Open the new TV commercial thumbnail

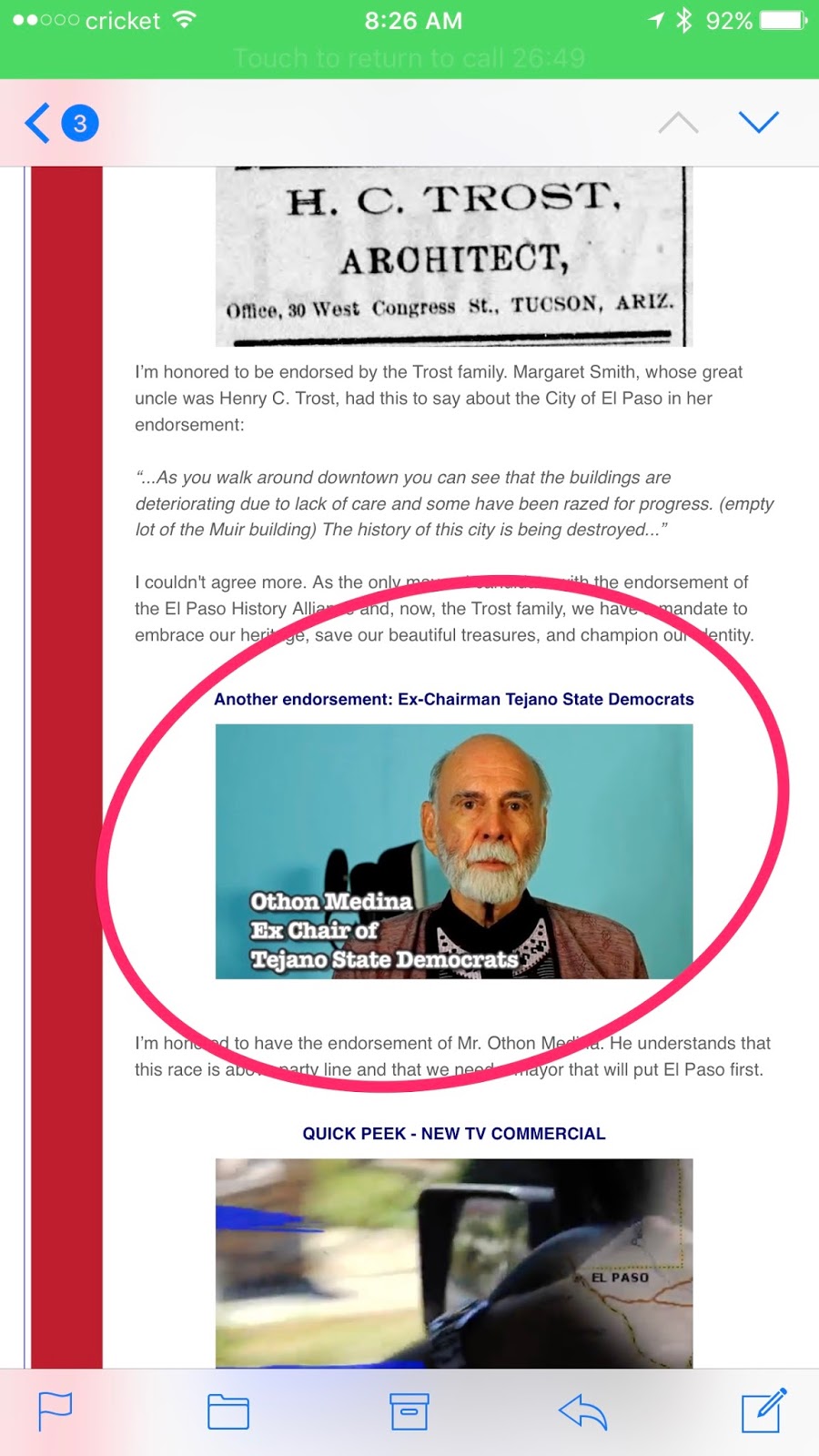[453, 1262]
